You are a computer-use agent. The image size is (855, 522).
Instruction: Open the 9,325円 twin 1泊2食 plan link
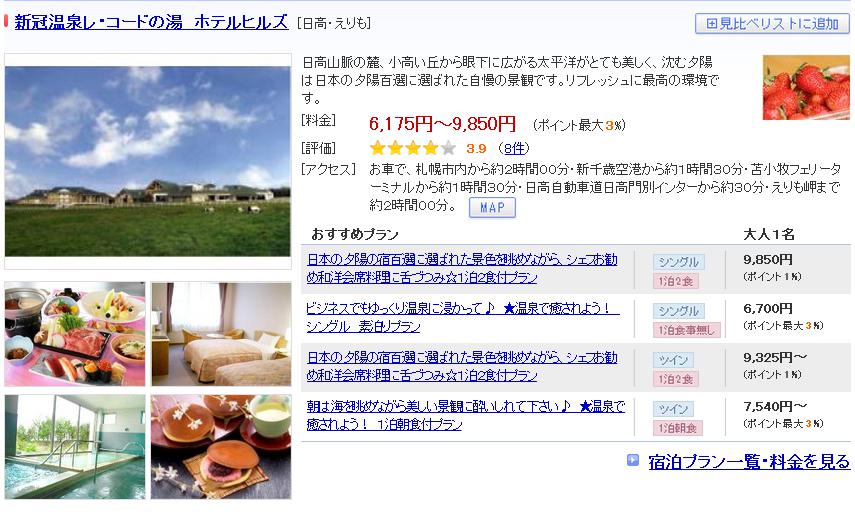tap(462, 366)
